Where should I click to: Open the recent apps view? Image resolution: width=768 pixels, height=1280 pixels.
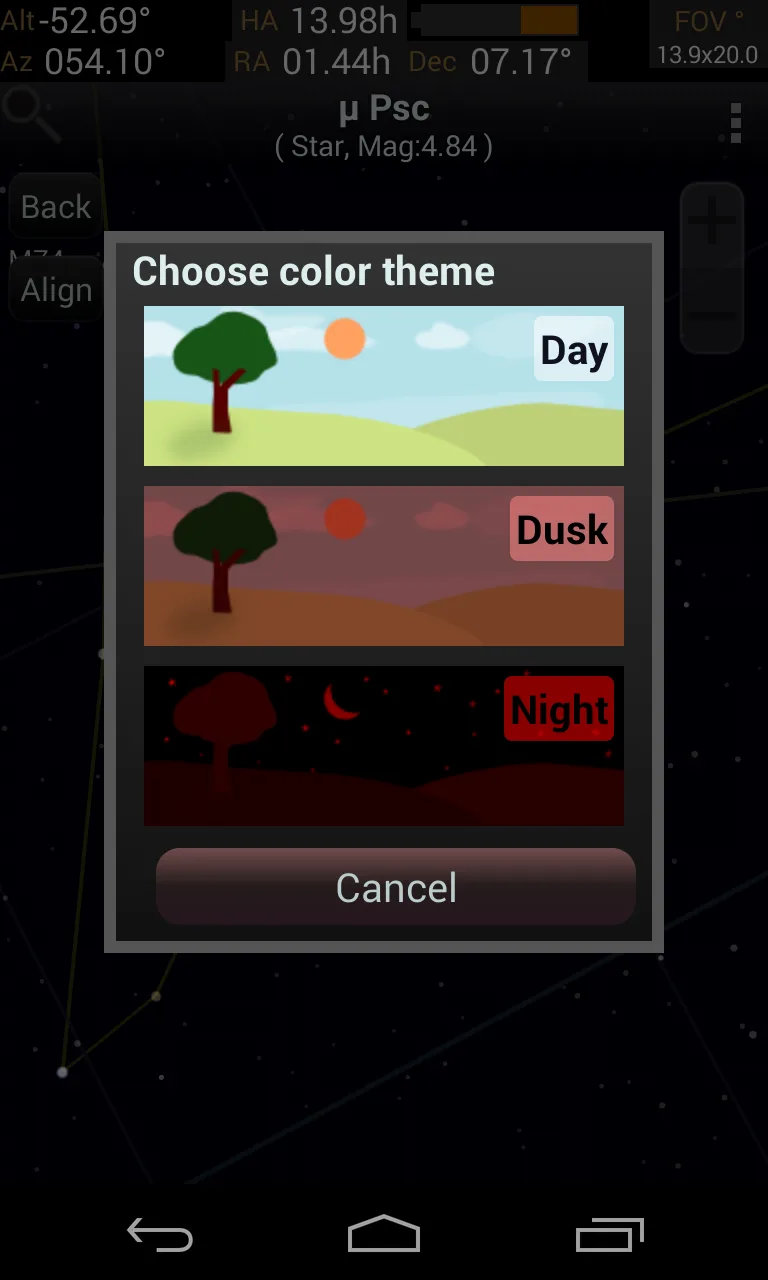point(609,1235)
